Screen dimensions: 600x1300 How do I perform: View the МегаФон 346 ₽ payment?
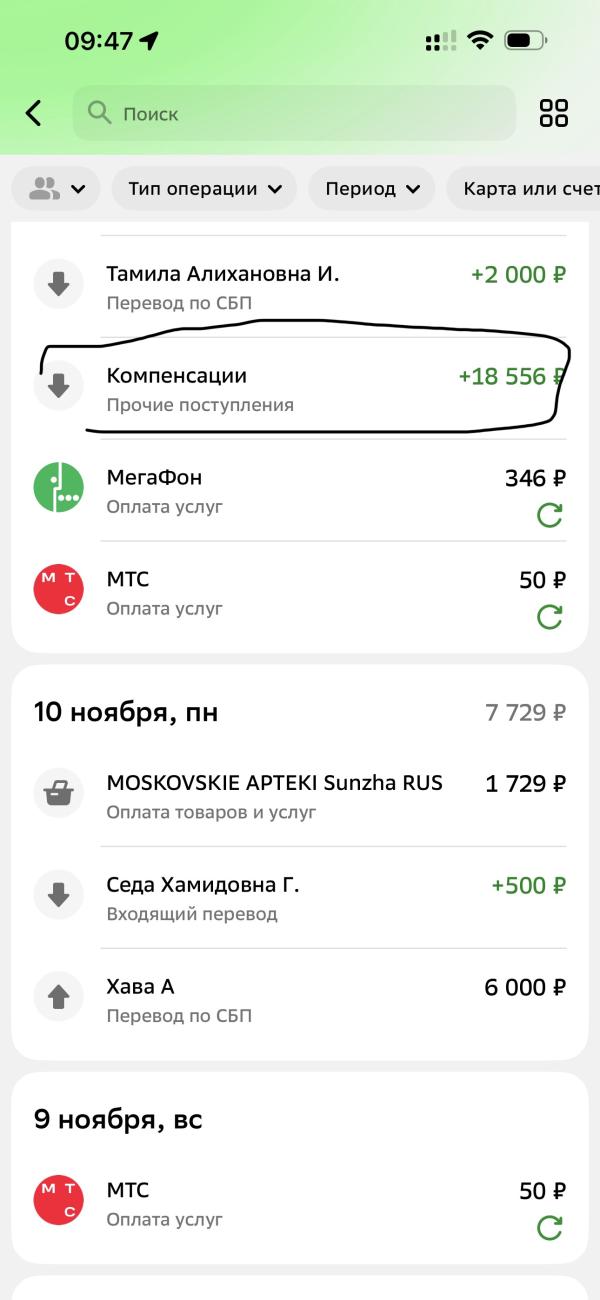coord(280,490)
